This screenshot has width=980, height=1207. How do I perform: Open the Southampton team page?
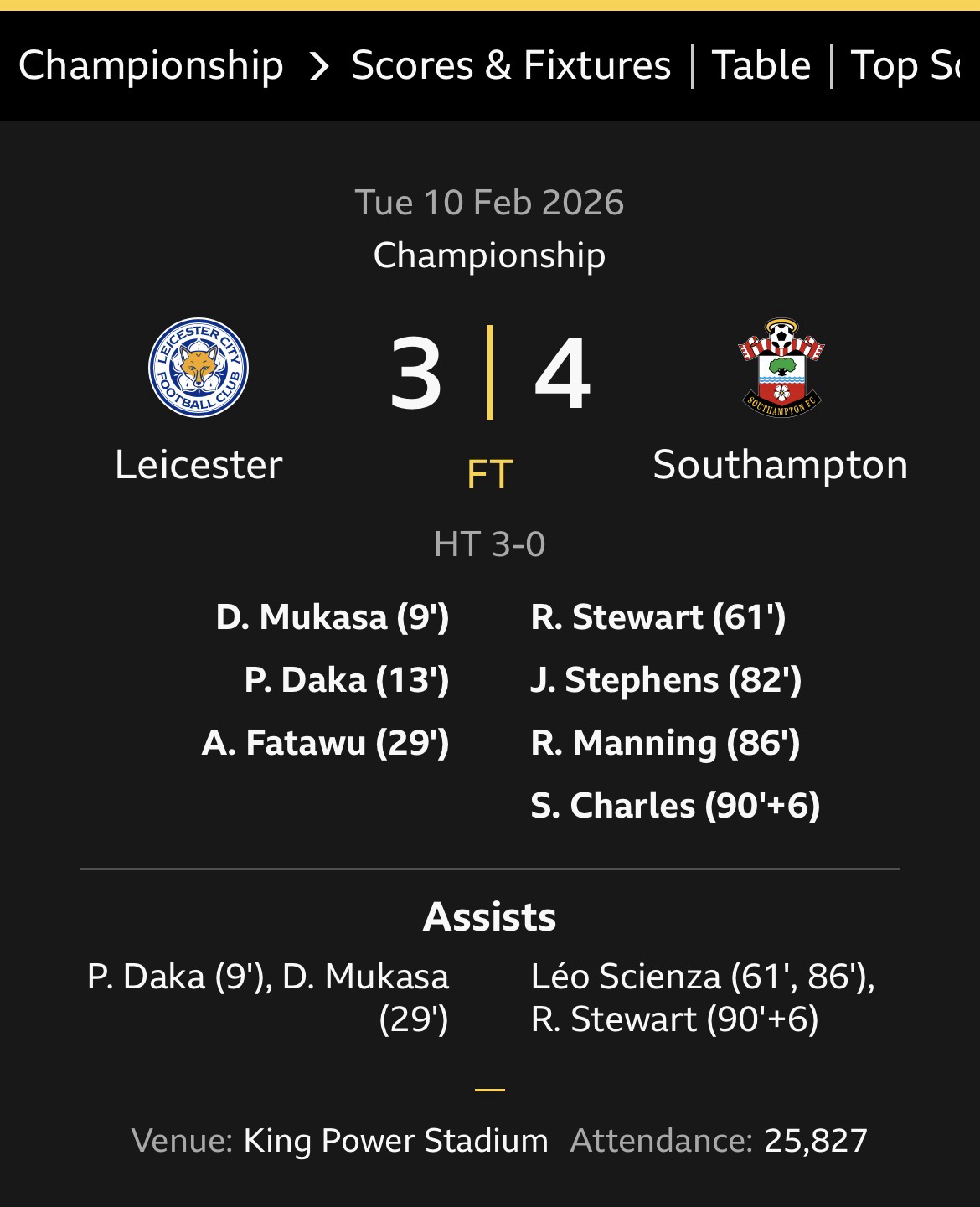(780, 465)
